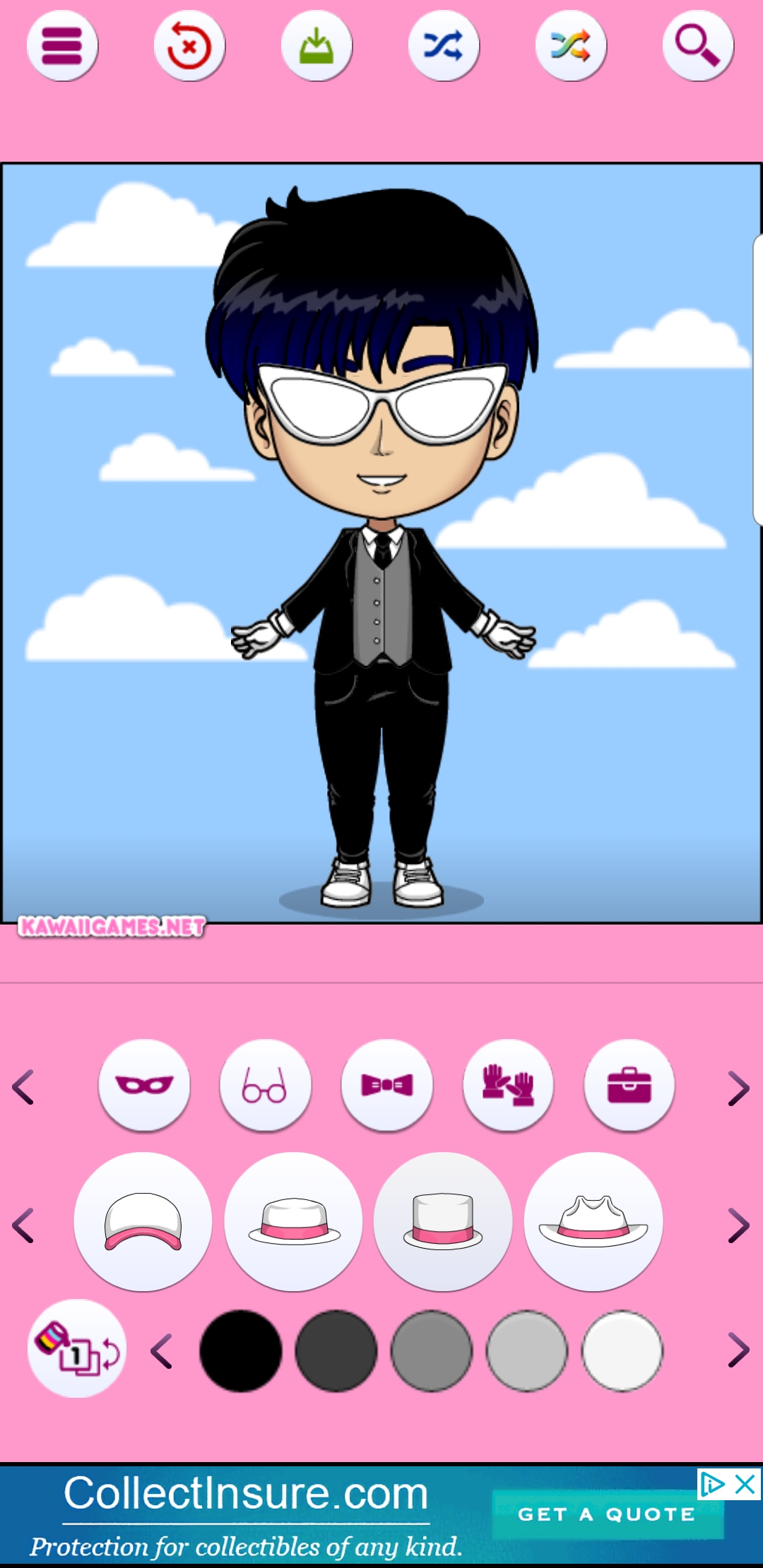This screenshot has height=1568, width=763.
Task: Select the glasses category
Action: 266,1085
